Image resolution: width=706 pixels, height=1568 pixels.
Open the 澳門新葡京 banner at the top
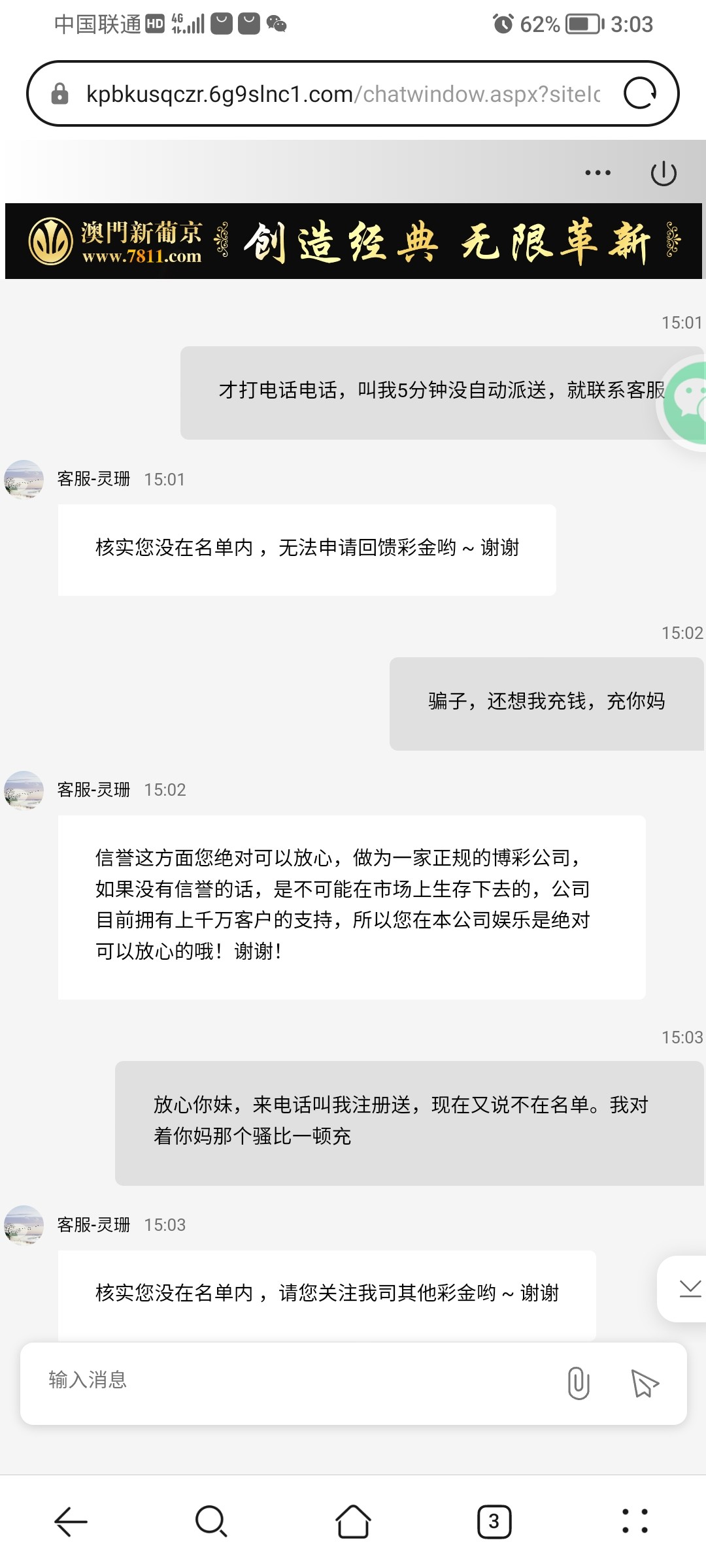click(353, 241)
